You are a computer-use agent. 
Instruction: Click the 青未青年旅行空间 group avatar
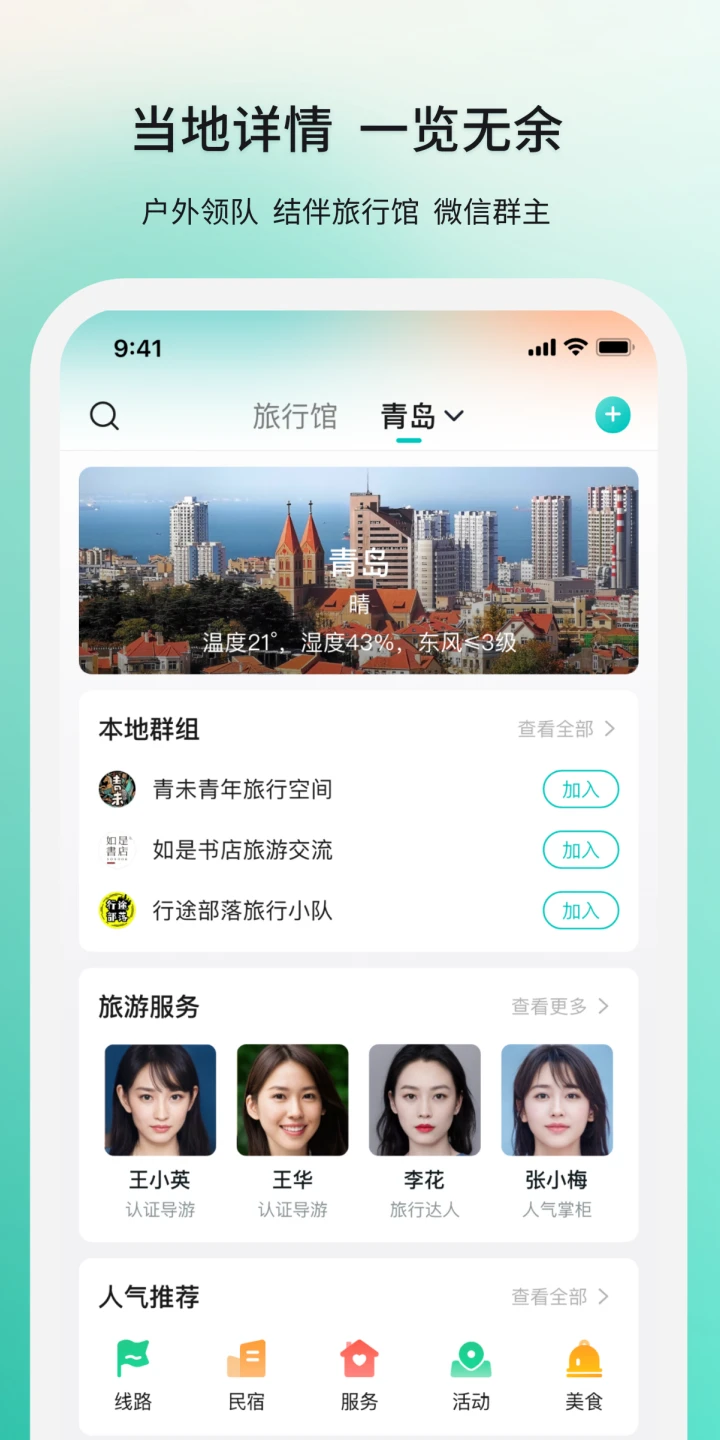[x=117, y=789]
